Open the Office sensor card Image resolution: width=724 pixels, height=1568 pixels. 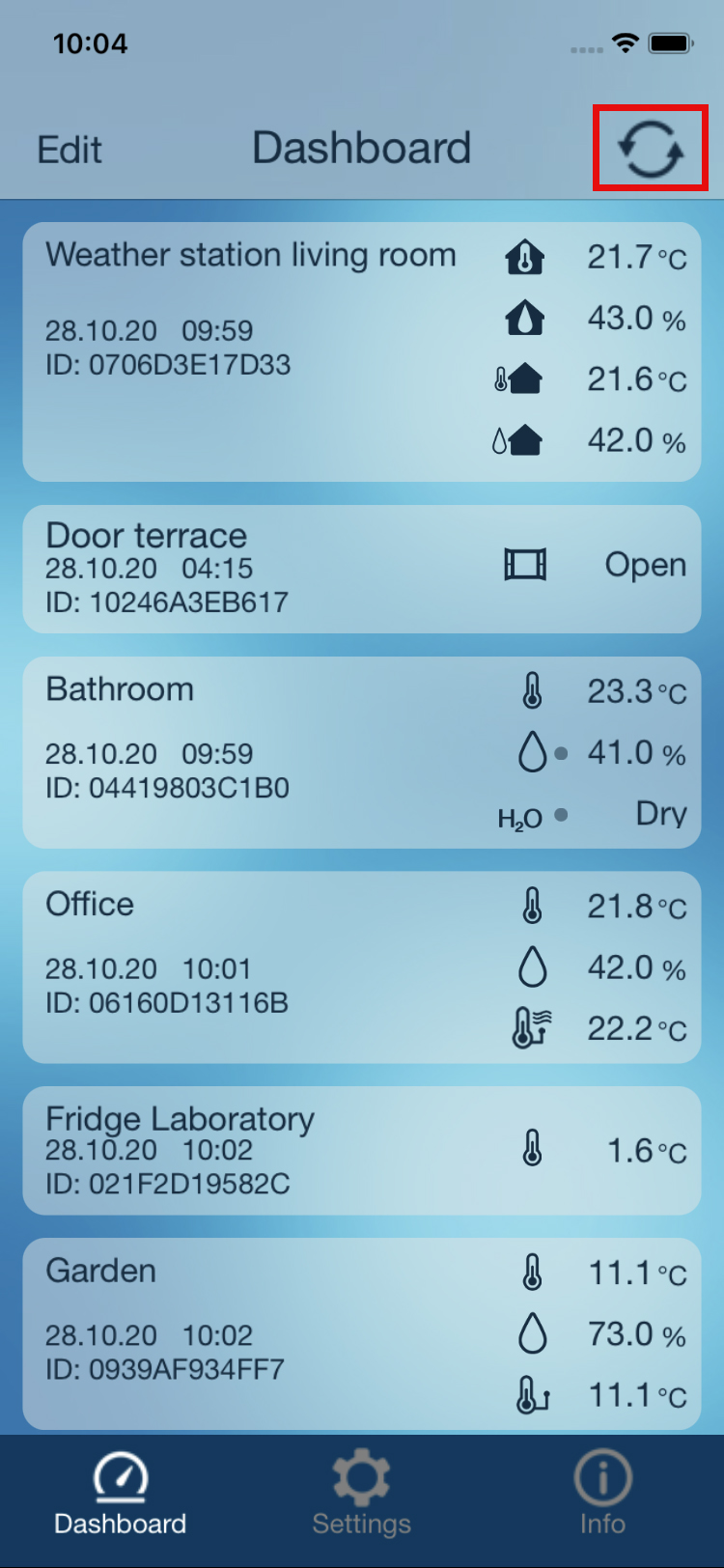(361, 966)
